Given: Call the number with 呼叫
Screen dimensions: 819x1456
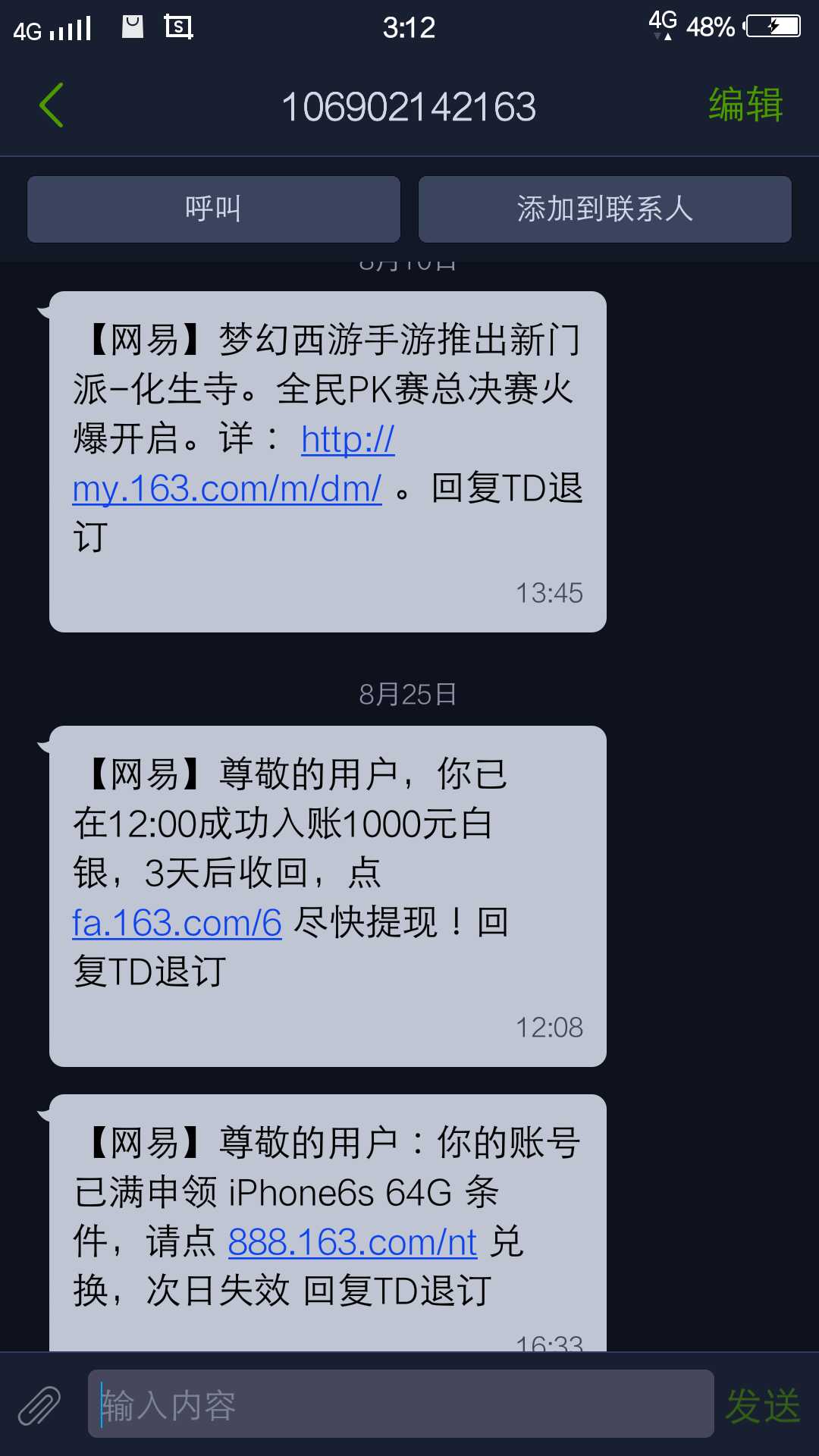Looking at the screenshot, I should tap(214, 209).
